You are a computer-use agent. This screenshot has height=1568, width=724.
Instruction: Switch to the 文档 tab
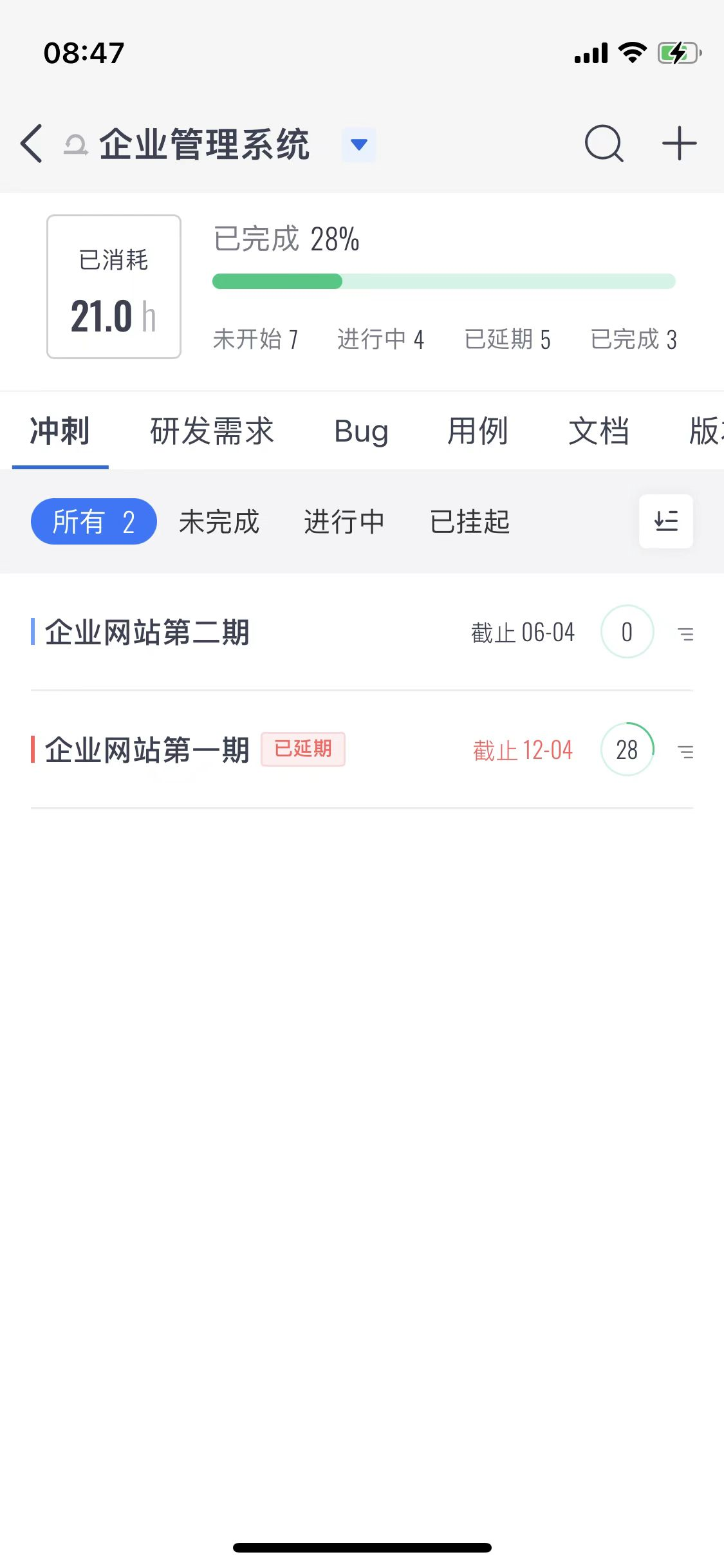599,431
